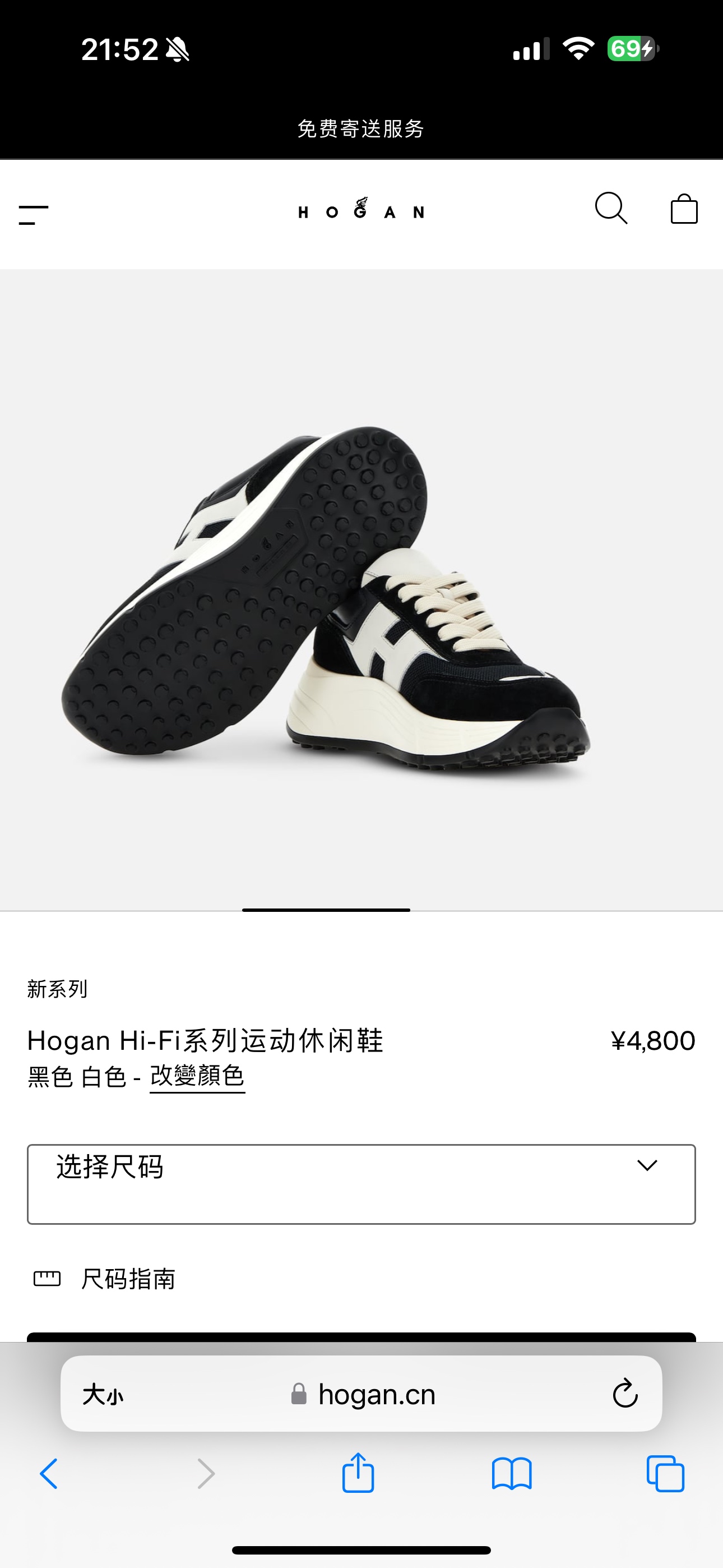
Task: Tap the 改變顏色 link
Action: [197, 1076]
